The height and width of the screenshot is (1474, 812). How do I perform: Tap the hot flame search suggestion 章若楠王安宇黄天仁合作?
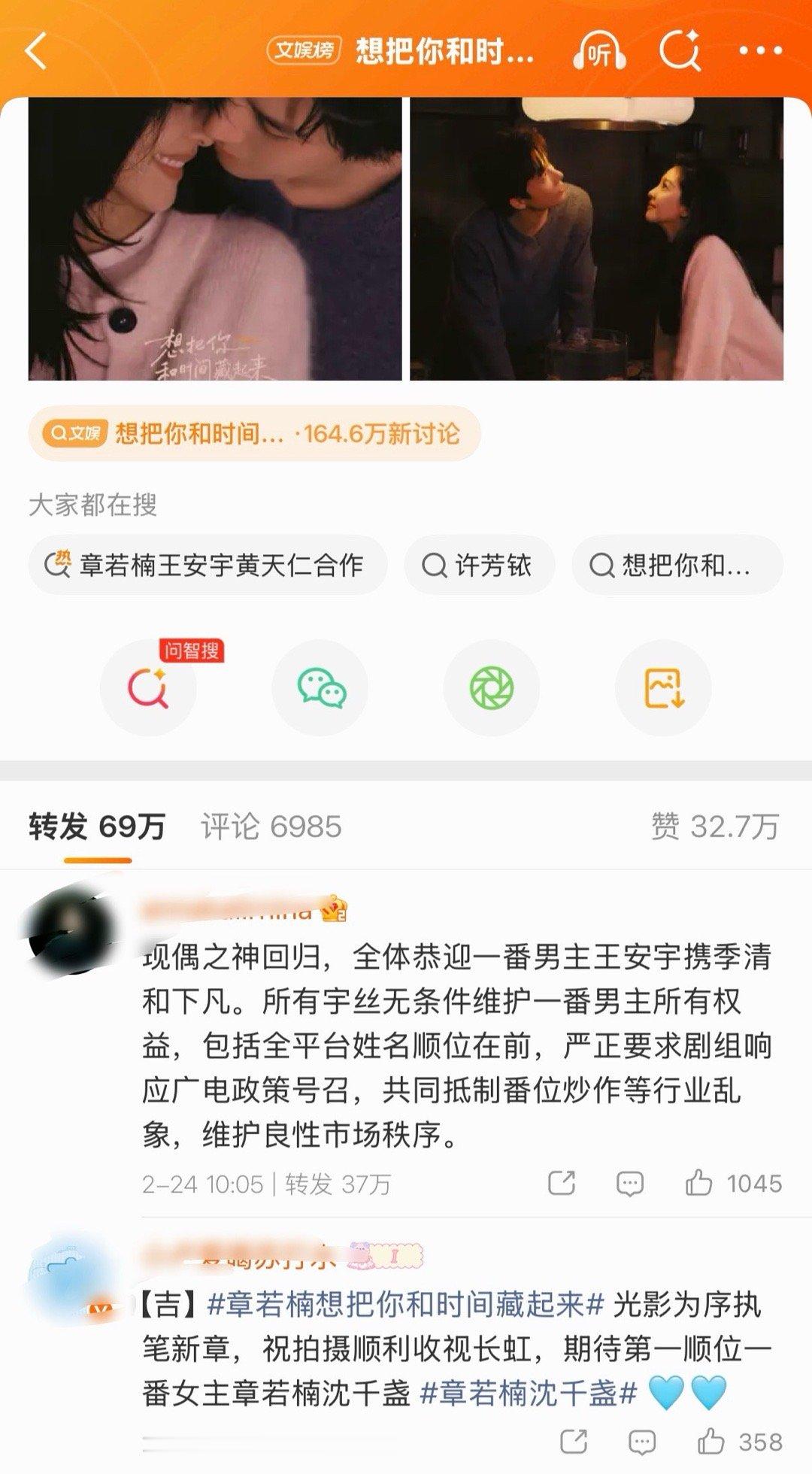pos(211,566)
